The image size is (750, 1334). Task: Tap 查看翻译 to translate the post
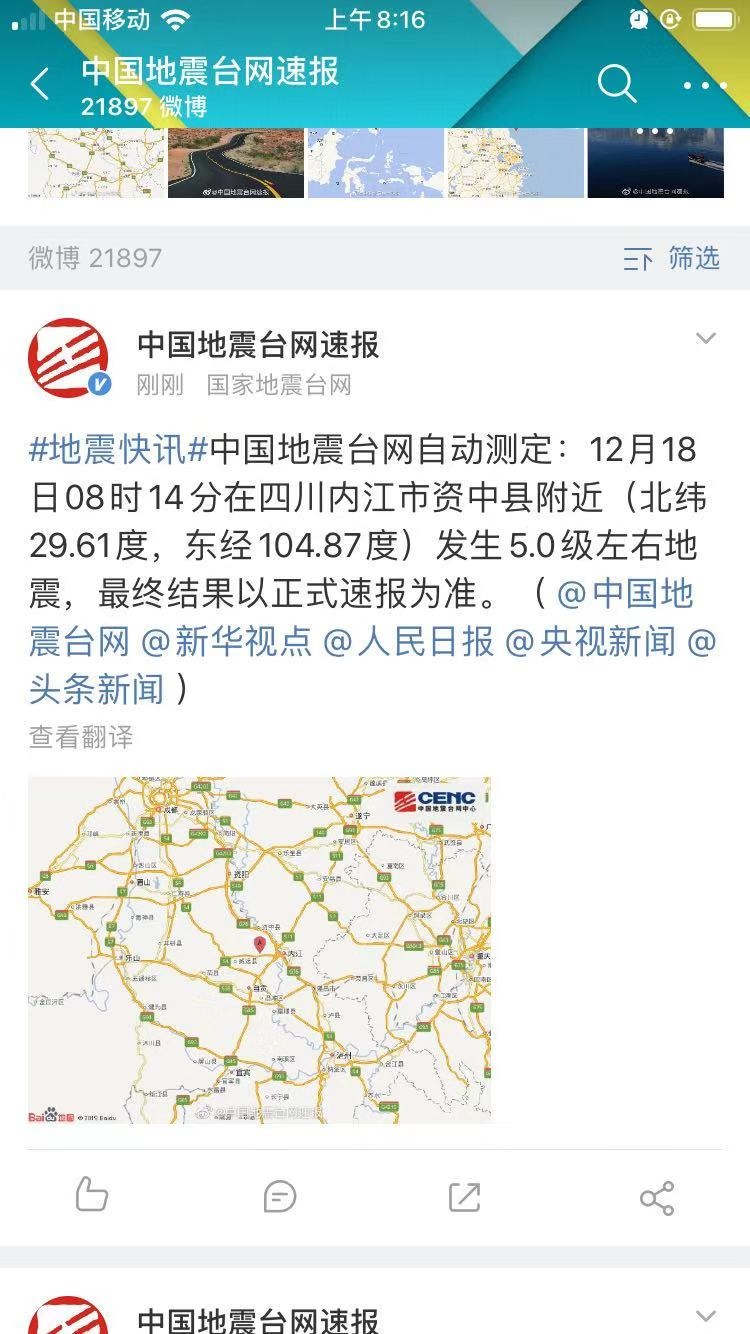(81, 737)
